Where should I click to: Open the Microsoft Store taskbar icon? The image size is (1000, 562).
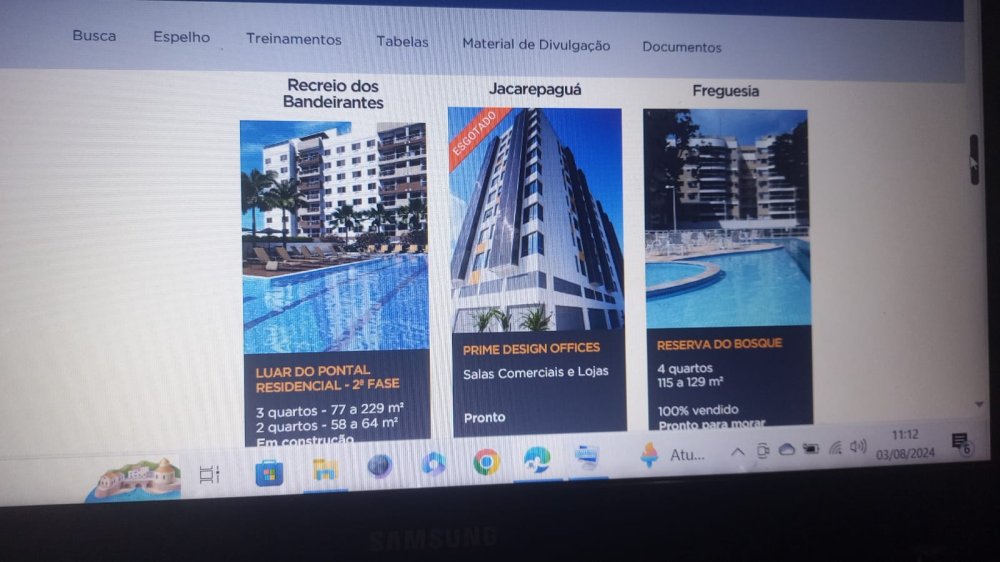[x=268, y=472]
